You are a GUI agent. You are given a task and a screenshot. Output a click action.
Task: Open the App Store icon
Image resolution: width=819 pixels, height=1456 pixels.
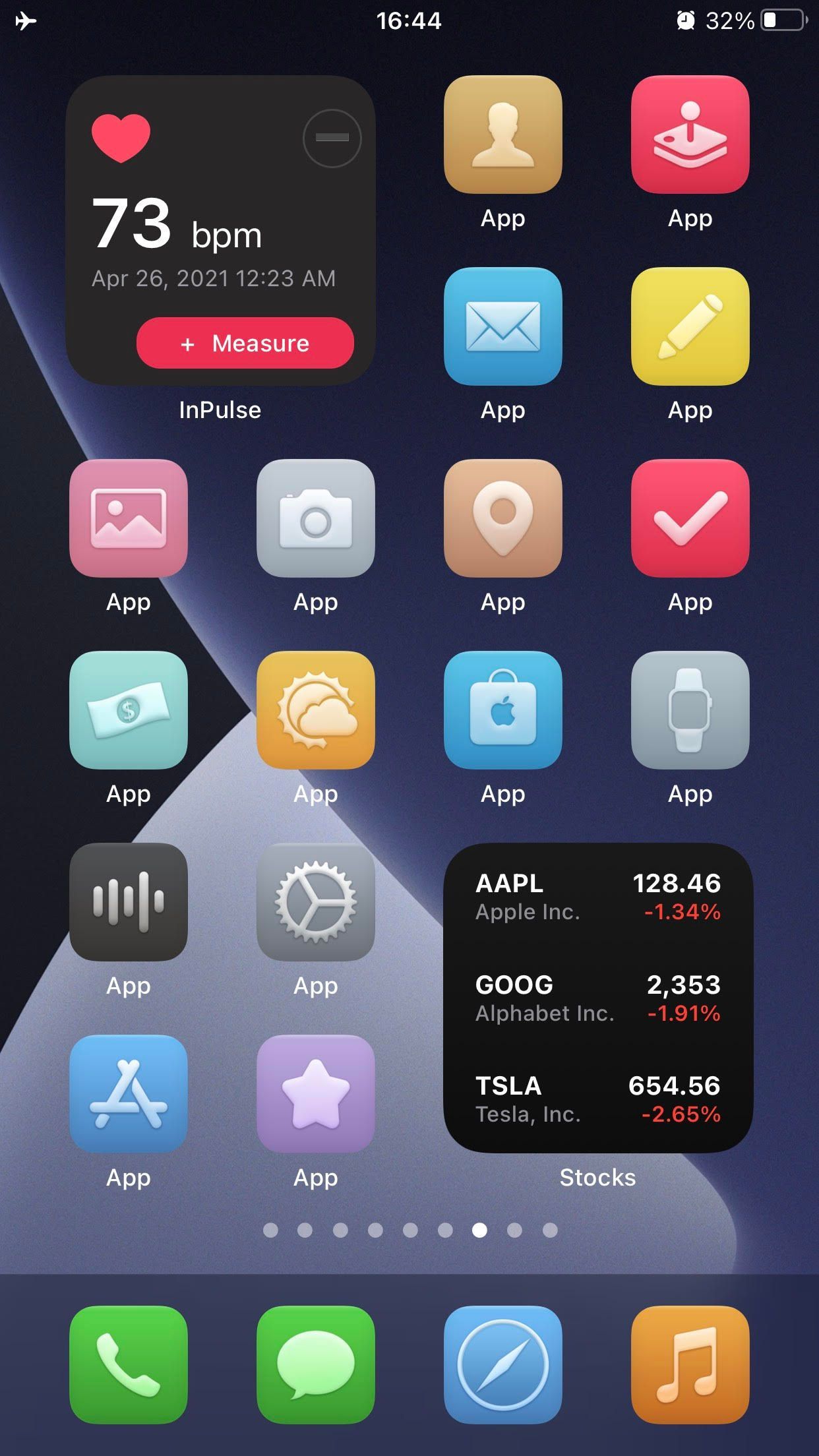coord(129,1094)
